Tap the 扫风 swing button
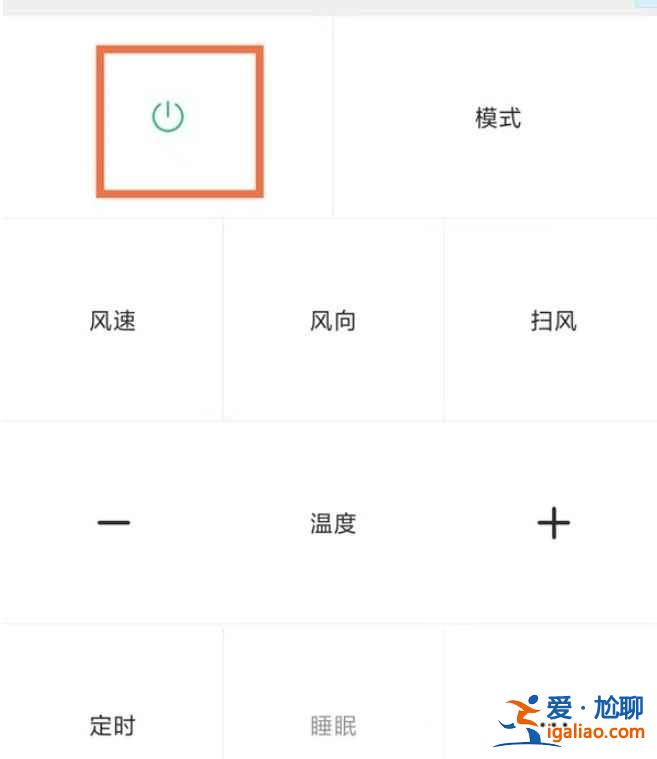Image resolution: width=657 pixels, height=759 pixels. click(x=553, y=321)
